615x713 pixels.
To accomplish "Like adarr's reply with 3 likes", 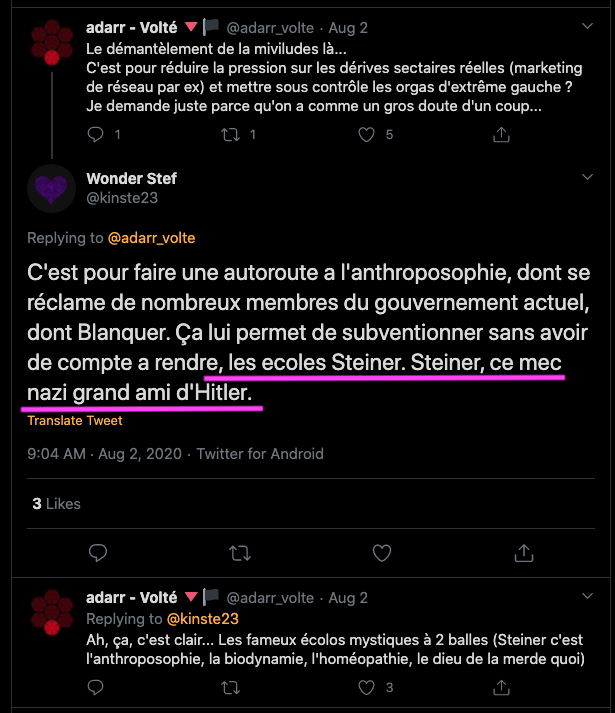I will click(x=367, y=687).
